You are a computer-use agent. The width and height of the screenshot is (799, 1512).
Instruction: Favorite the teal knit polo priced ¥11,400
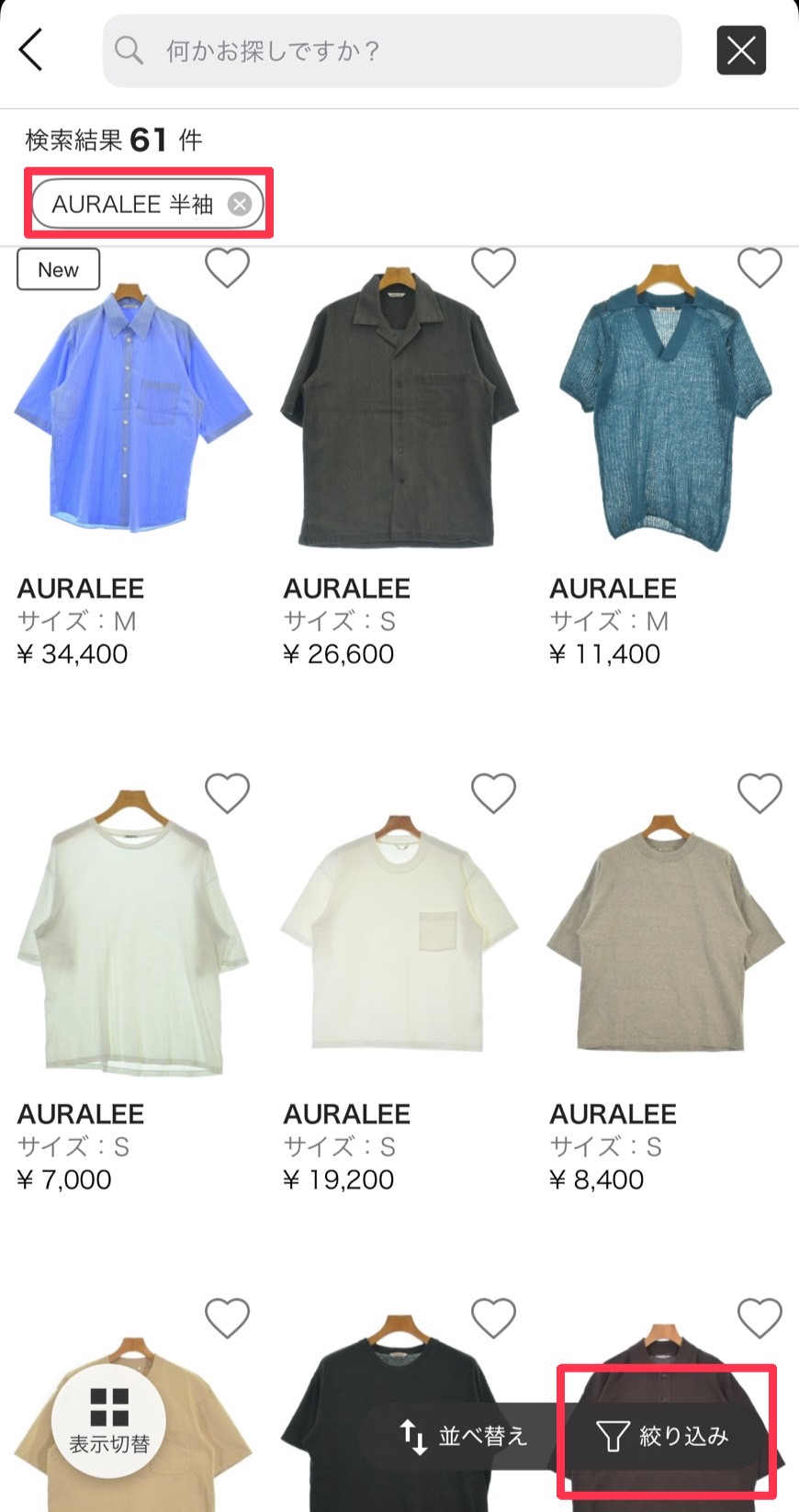[x=760, y=268]
